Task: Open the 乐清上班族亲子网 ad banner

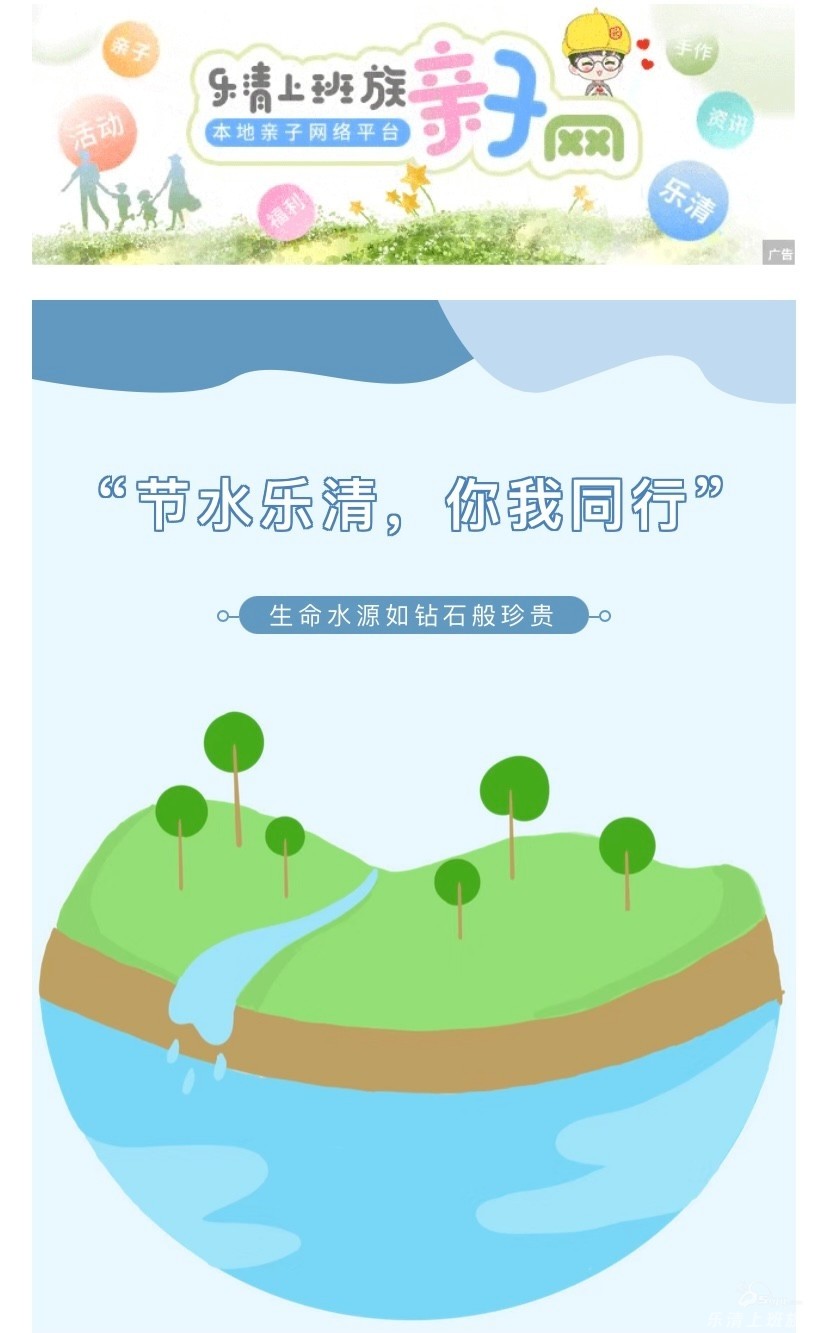Action: (x=413, y=135)
